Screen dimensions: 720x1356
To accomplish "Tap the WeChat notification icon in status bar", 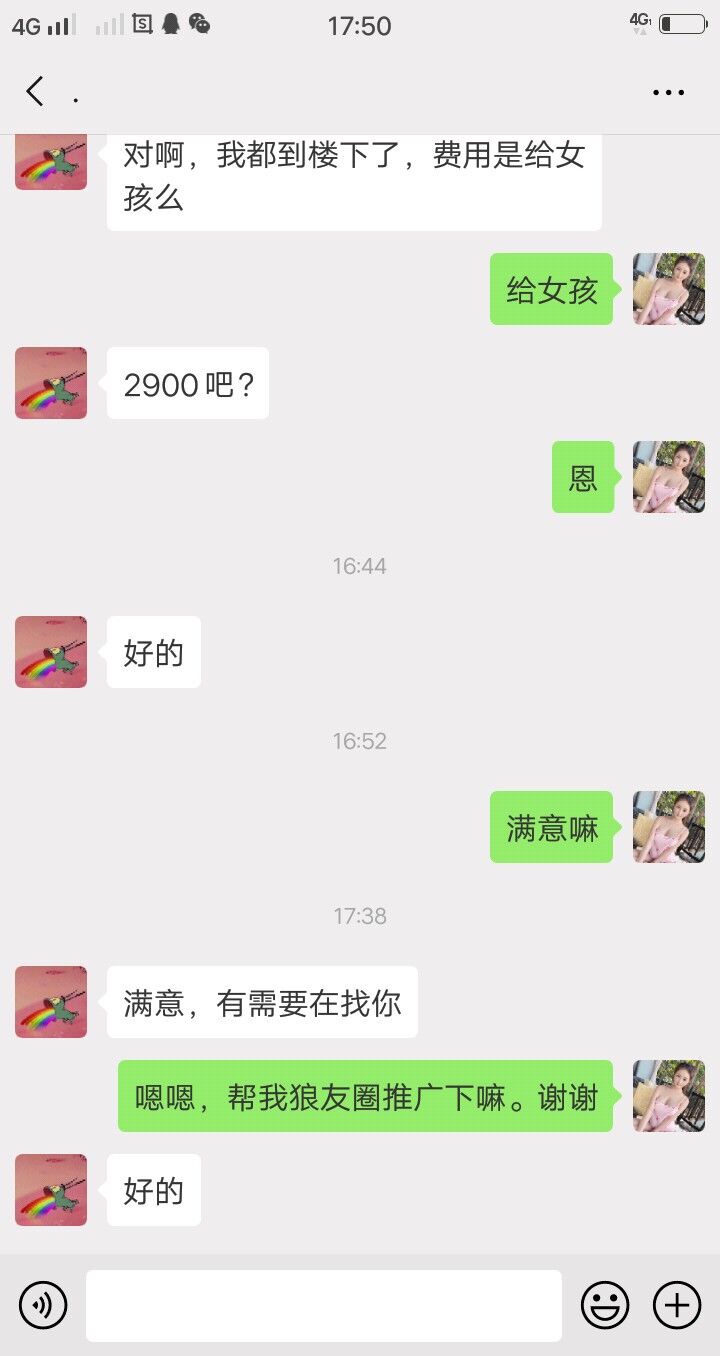I will coord(200,25).
